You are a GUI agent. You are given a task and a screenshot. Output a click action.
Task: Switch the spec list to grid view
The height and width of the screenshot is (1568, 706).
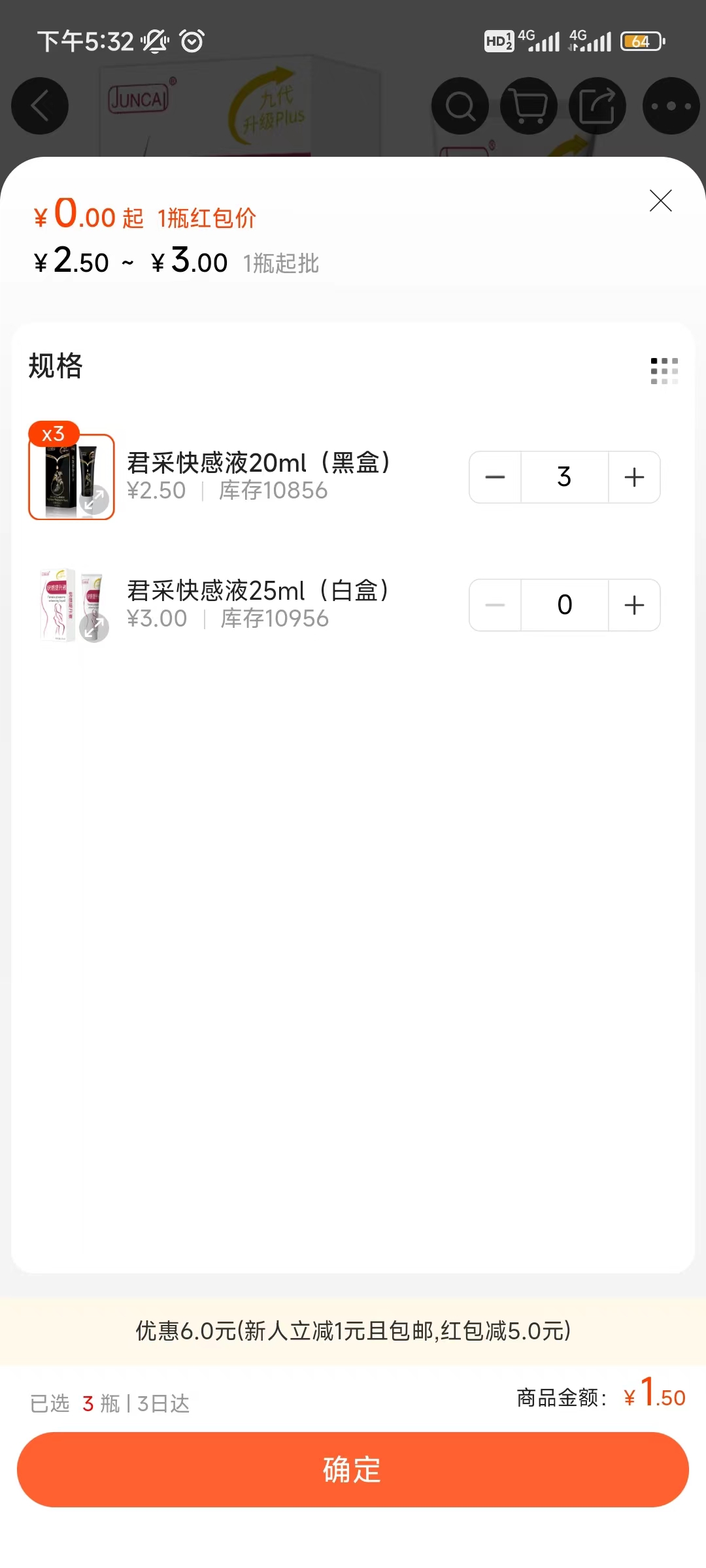[x=664, y=370]
